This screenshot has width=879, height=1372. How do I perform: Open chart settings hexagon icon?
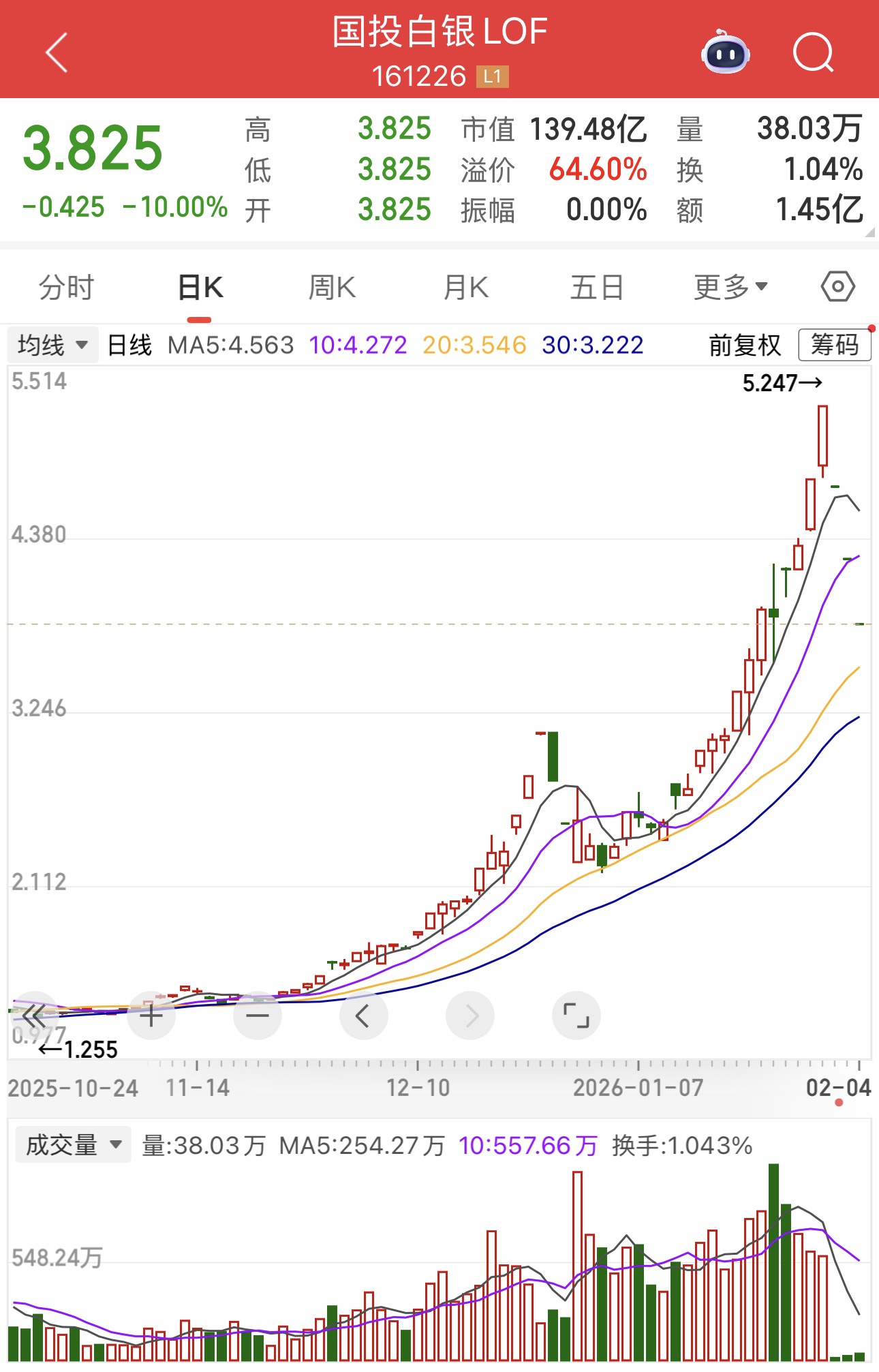(837, 287)
